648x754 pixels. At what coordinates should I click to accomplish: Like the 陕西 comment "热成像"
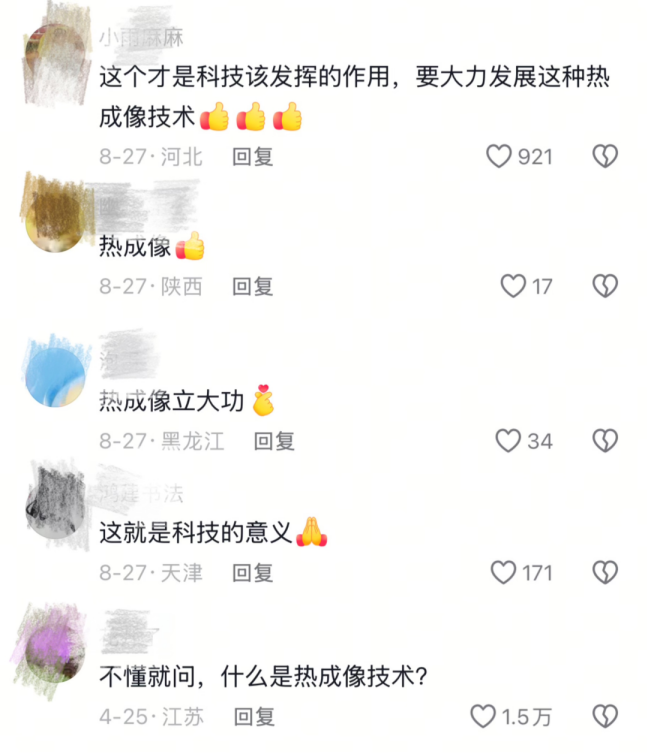513,287
